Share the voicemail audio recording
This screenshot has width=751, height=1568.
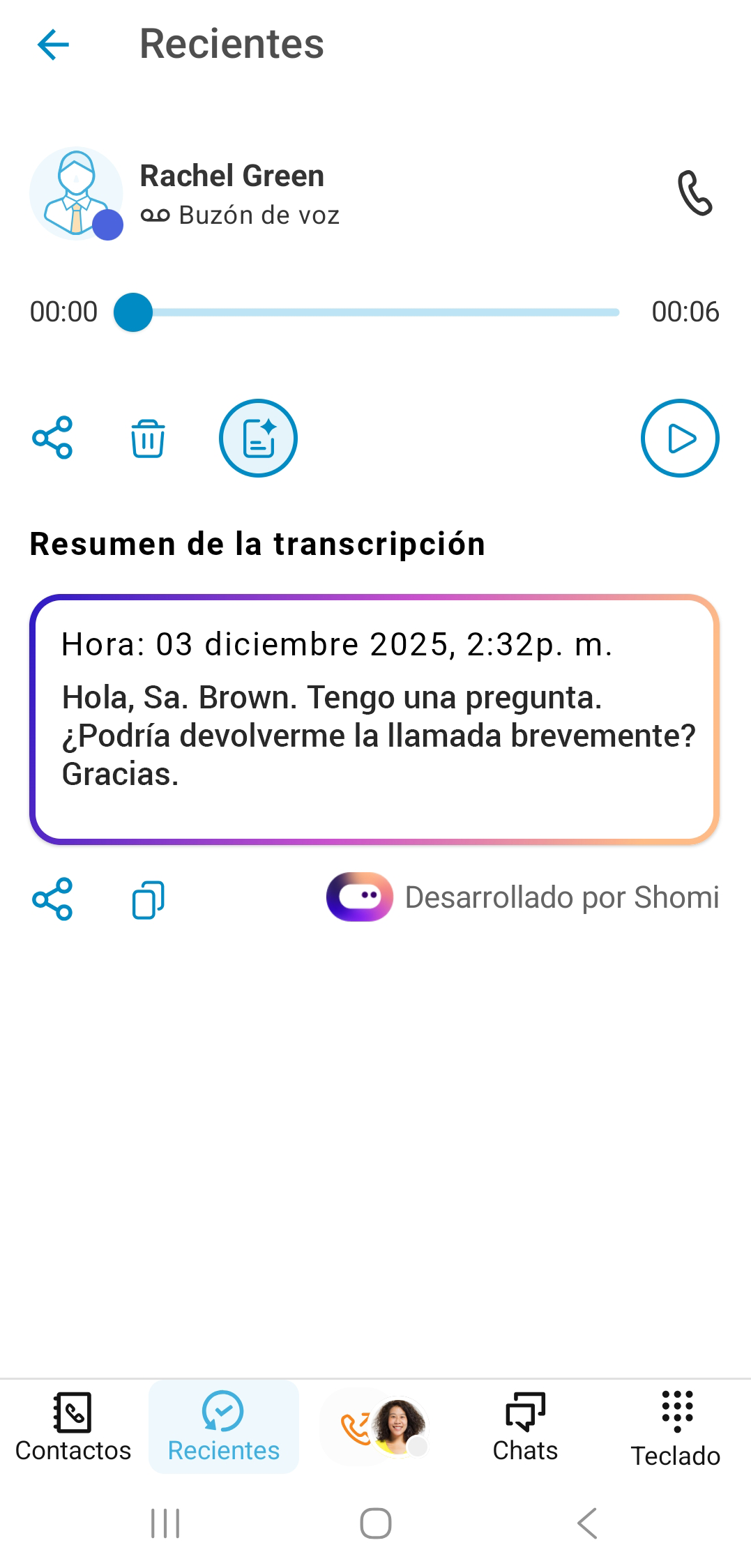(x=52, y=438)
